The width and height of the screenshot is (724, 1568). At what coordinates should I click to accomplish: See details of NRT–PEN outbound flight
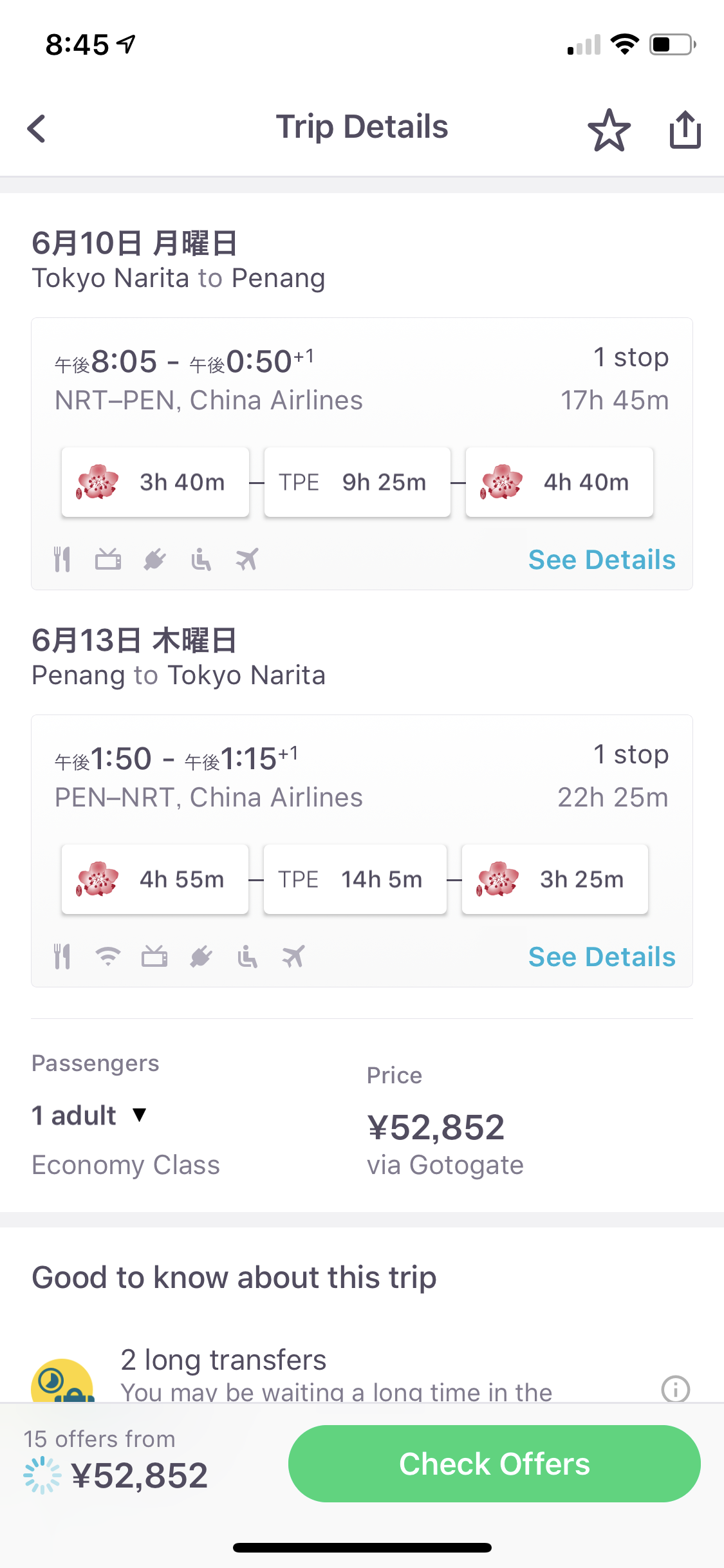(602, 559)
